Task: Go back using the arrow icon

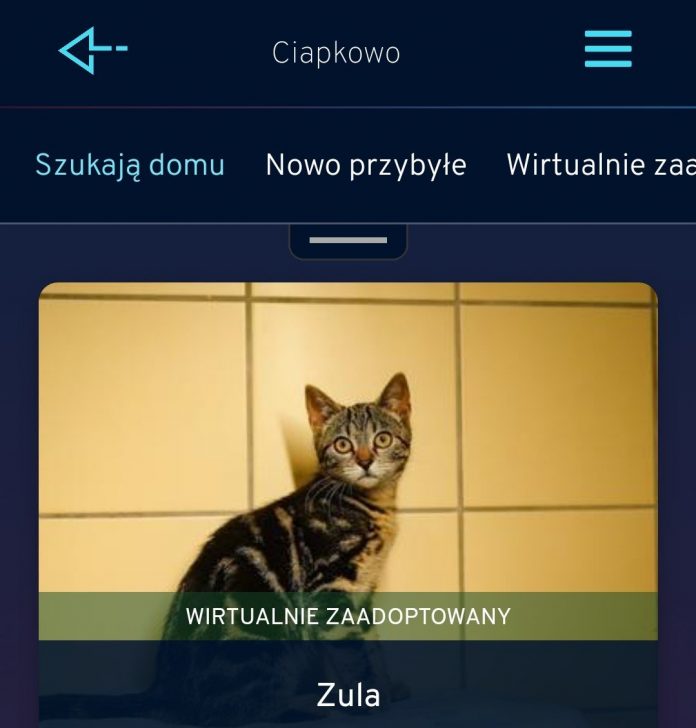Action: 92,50
